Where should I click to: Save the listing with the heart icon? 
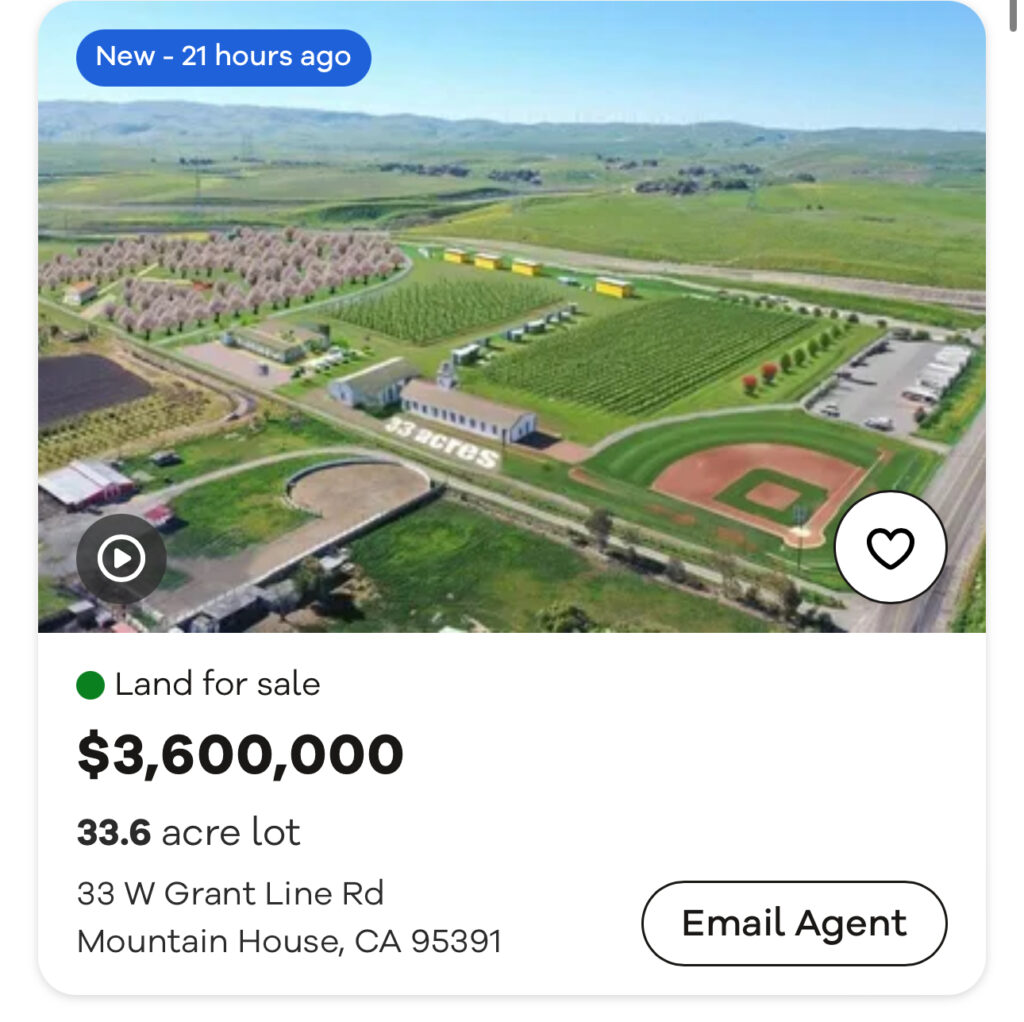point(889,547)
